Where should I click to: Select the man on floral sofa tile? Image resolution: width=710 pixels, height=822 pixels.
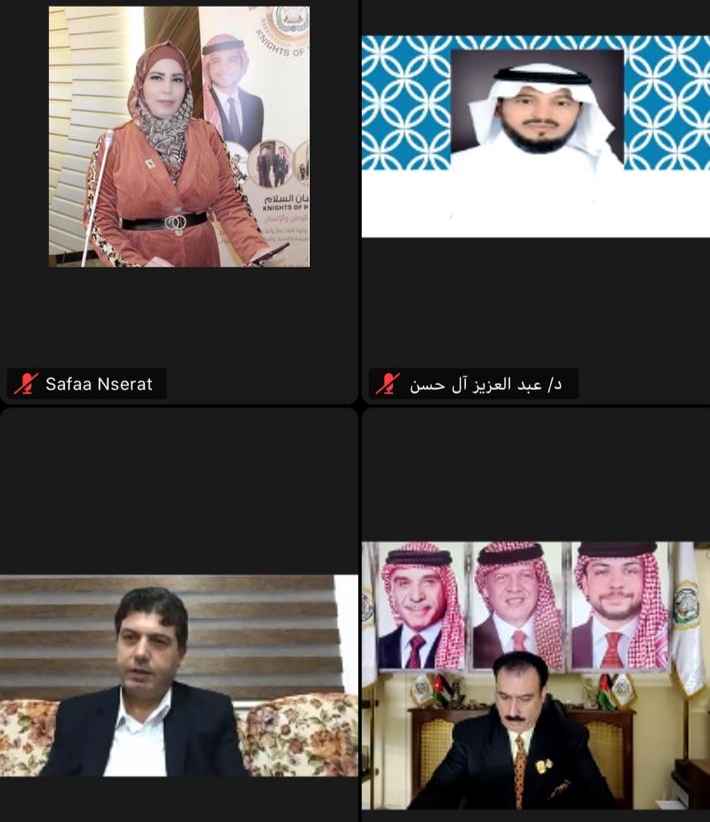click(179, 675)
